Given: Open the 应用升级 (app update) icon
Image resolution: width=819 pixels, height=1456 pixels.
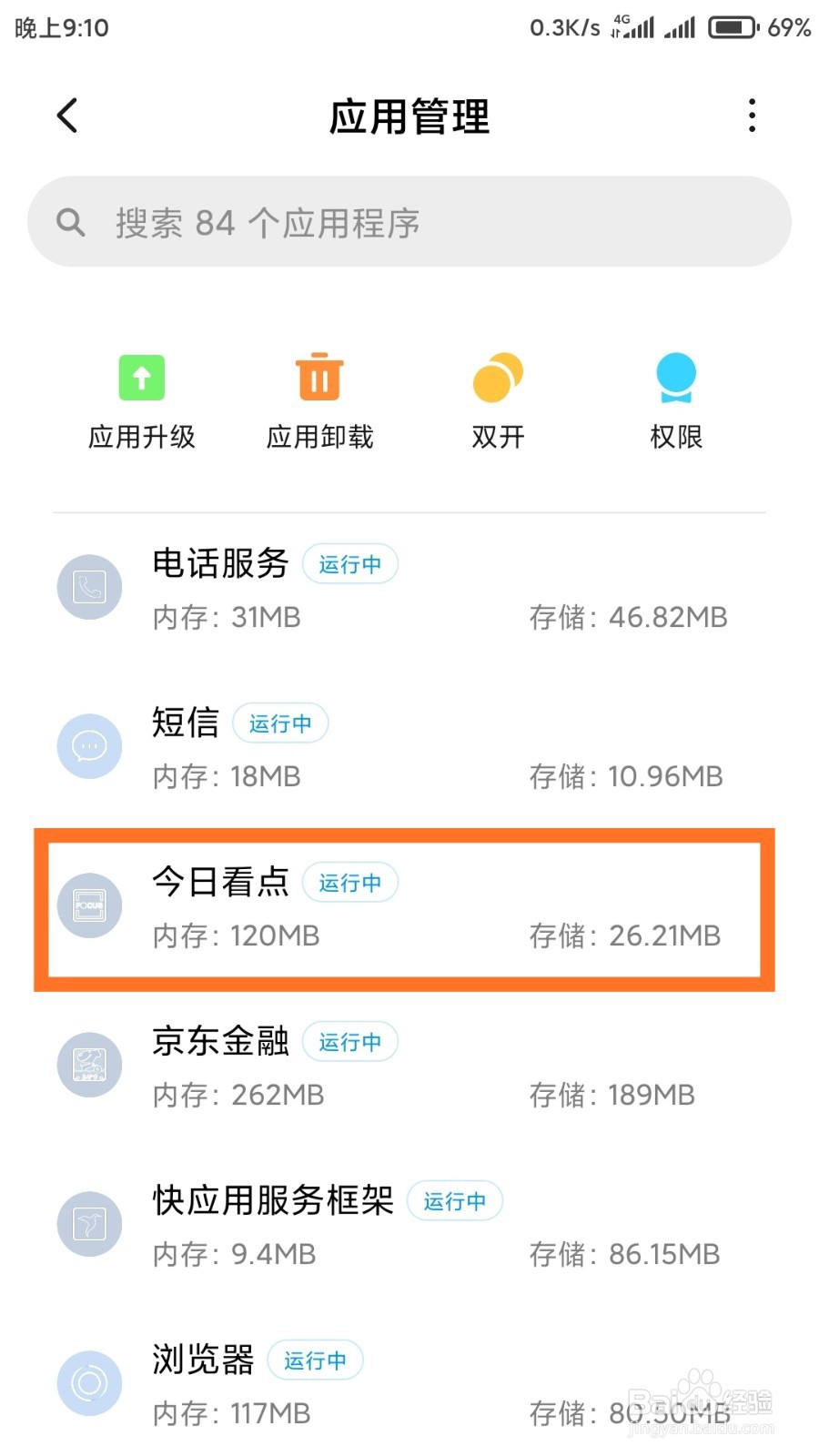Looking at the screenshot, I should pyautogui.click(x=141, y=377).
